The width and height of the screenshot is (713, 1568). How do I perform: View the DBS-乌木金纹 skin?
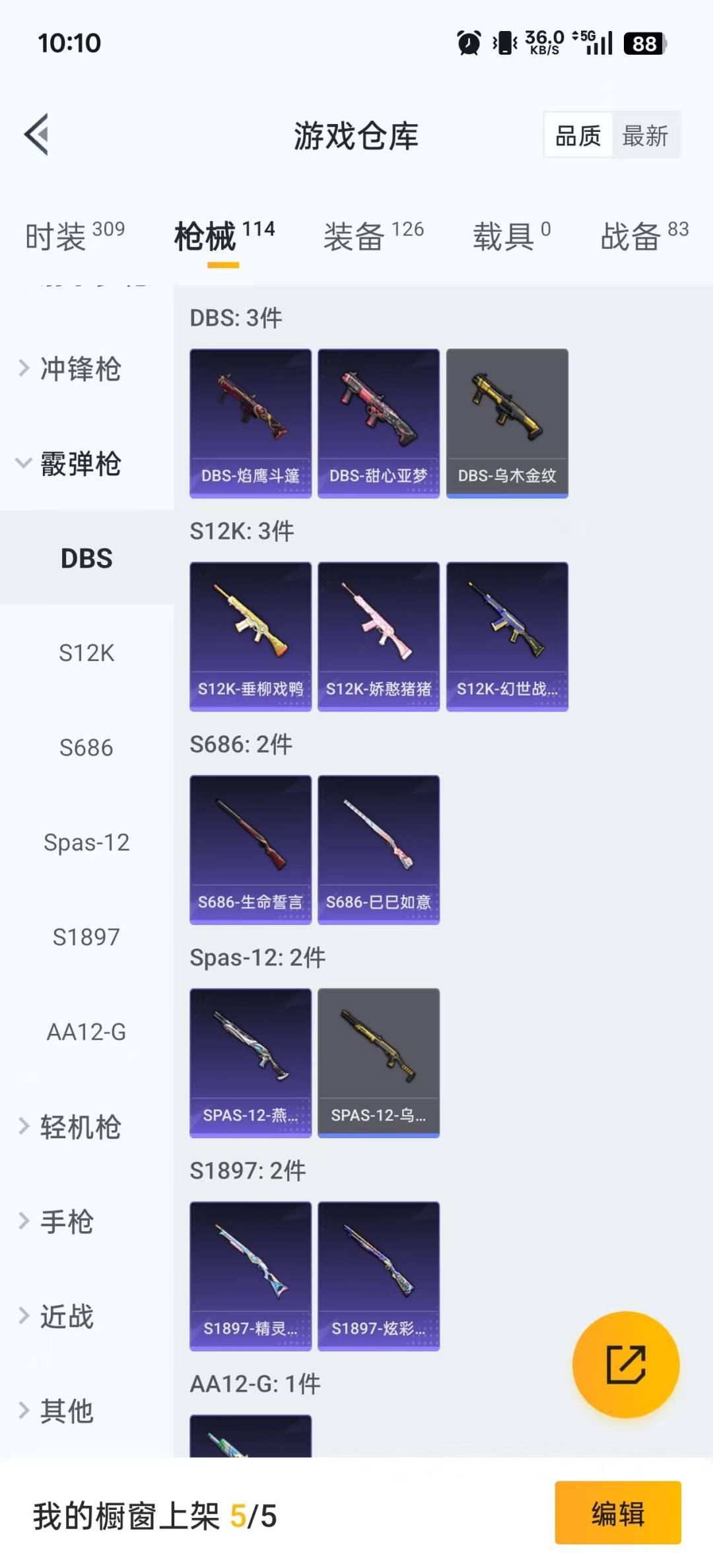click(x=507, y=423)
